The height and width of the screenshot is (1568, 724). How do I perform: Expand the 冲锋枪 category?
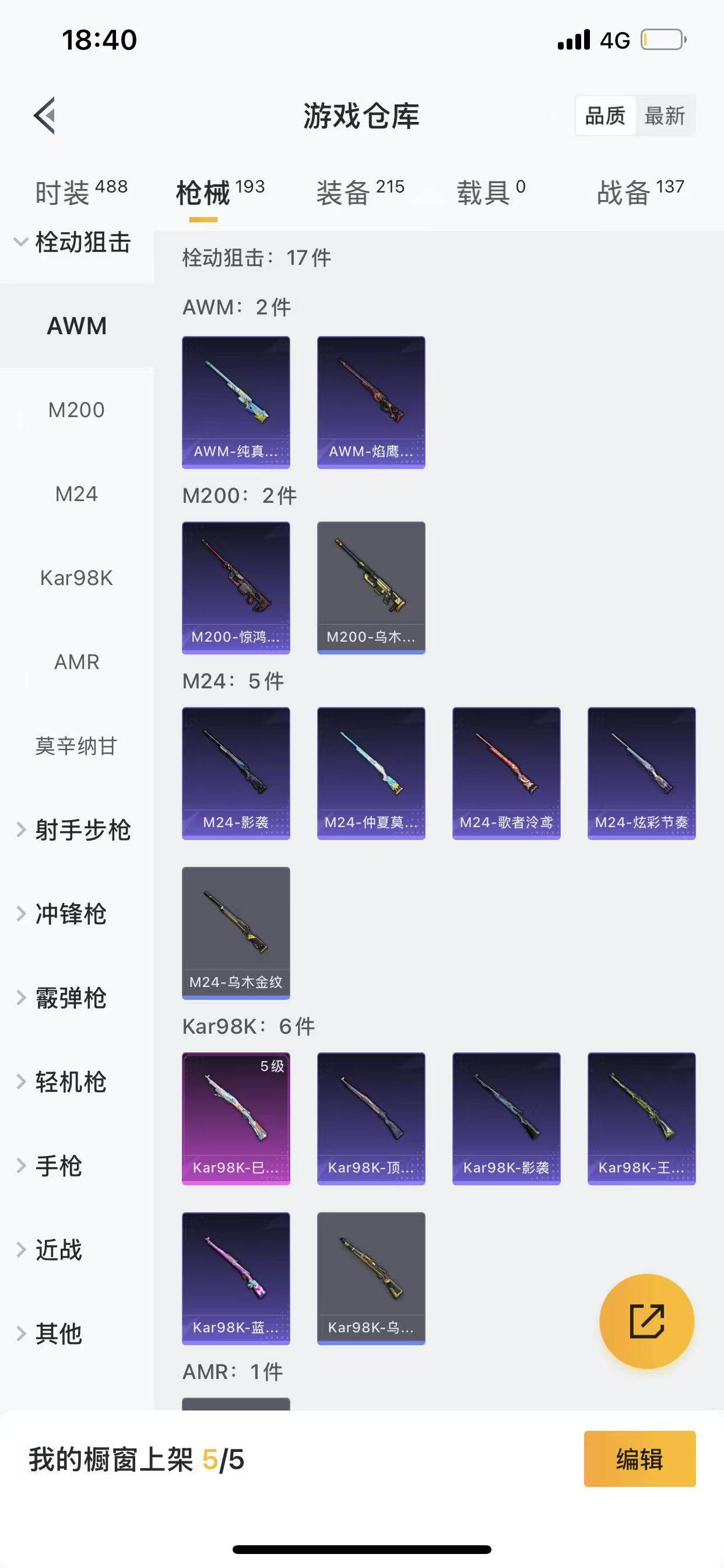point(71,914)
